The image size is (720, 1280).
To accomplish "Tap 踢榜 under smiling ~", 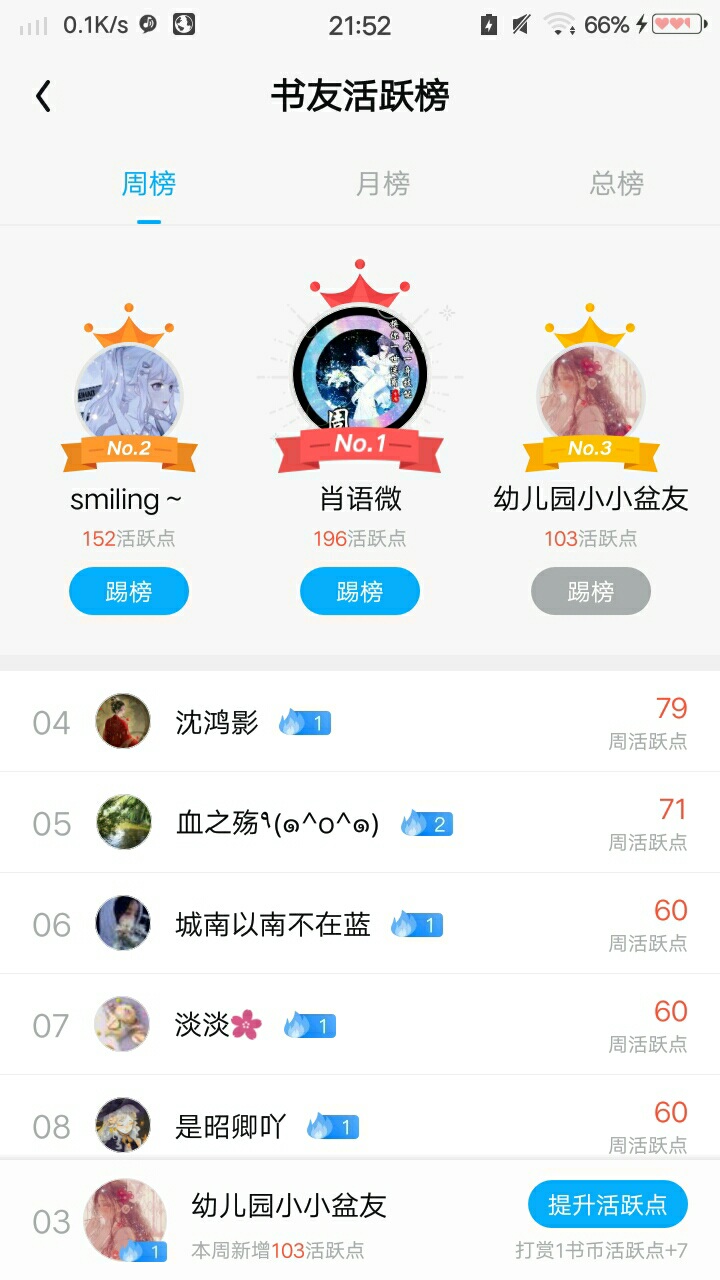I will click(129, 591).
